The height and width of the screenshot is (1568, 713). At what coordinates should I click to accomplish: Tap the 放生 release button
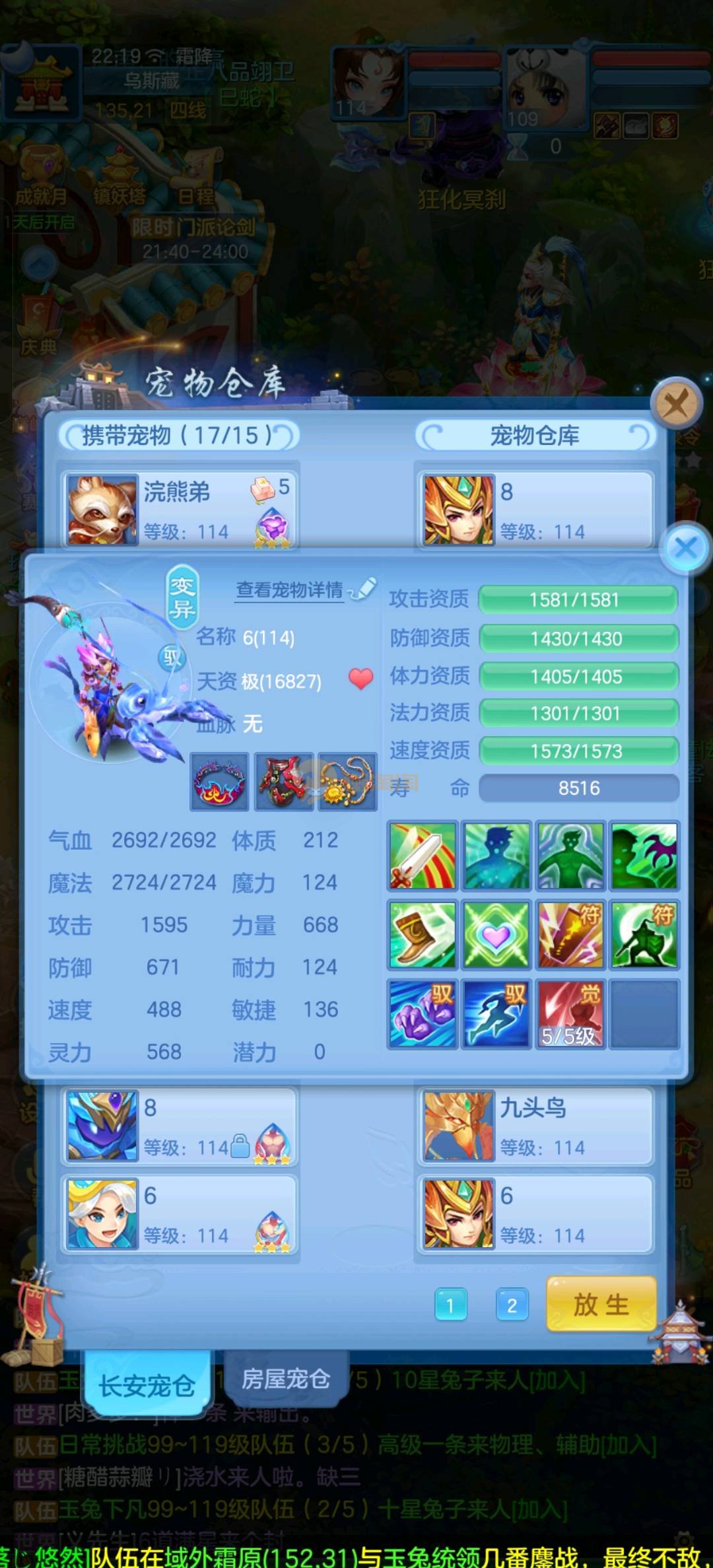coord(601,1305)
